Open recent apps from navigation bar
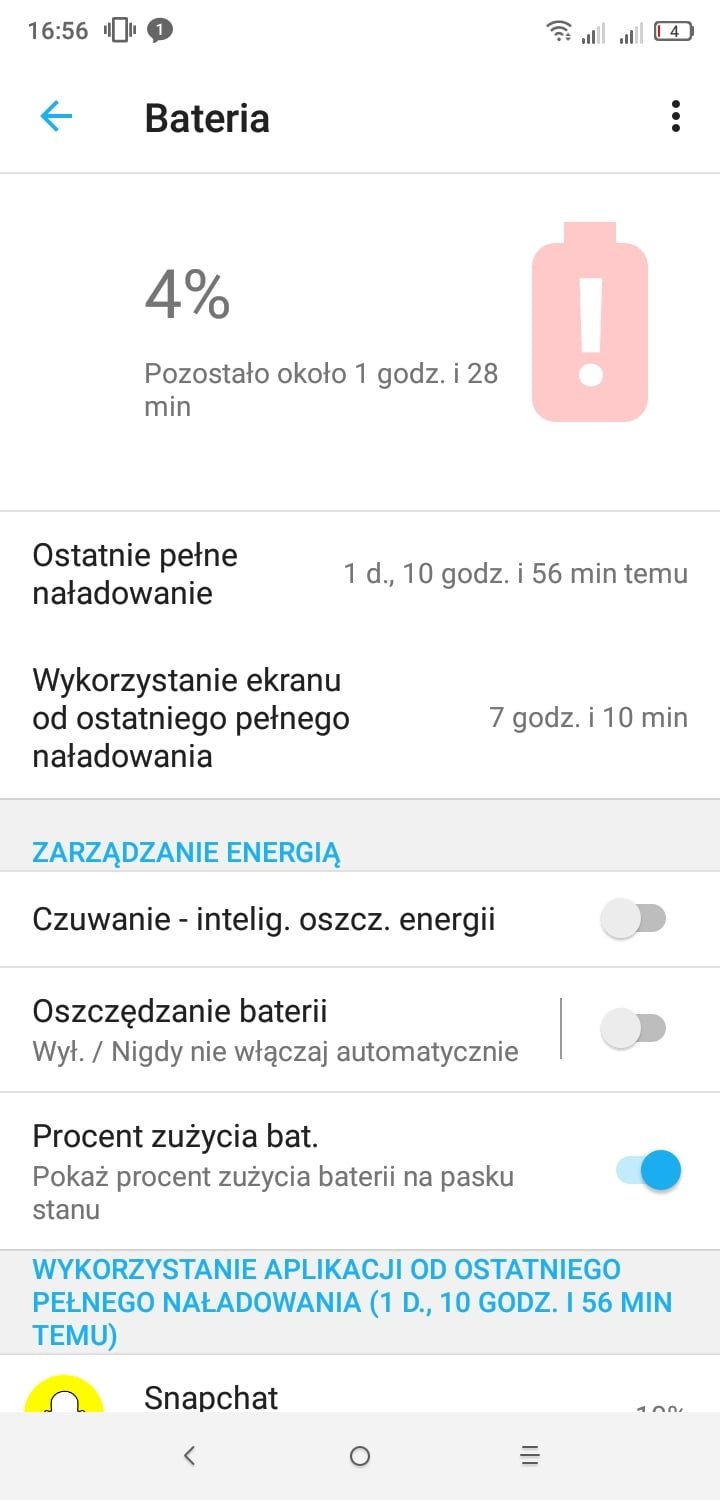The image size is (720, 1500). (530, 1456)
